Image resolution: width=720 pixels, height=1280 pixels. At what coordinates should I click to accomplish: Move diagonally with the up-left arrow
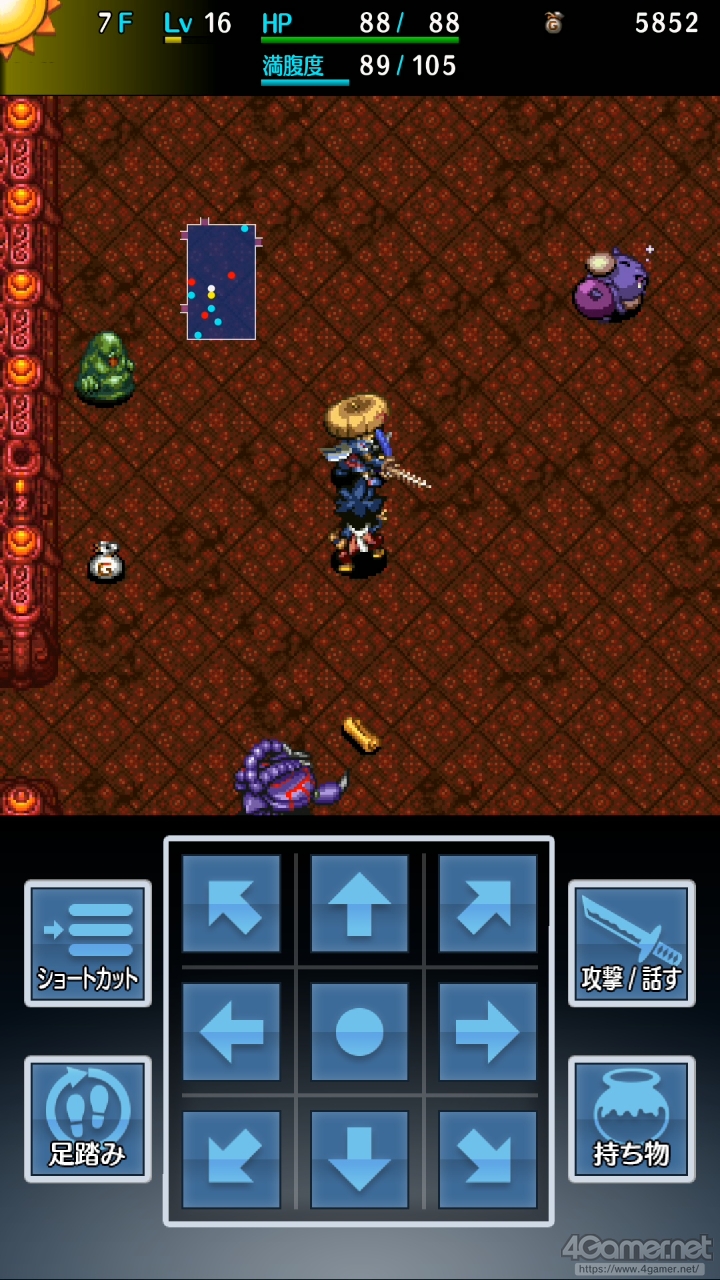point(231,903)
